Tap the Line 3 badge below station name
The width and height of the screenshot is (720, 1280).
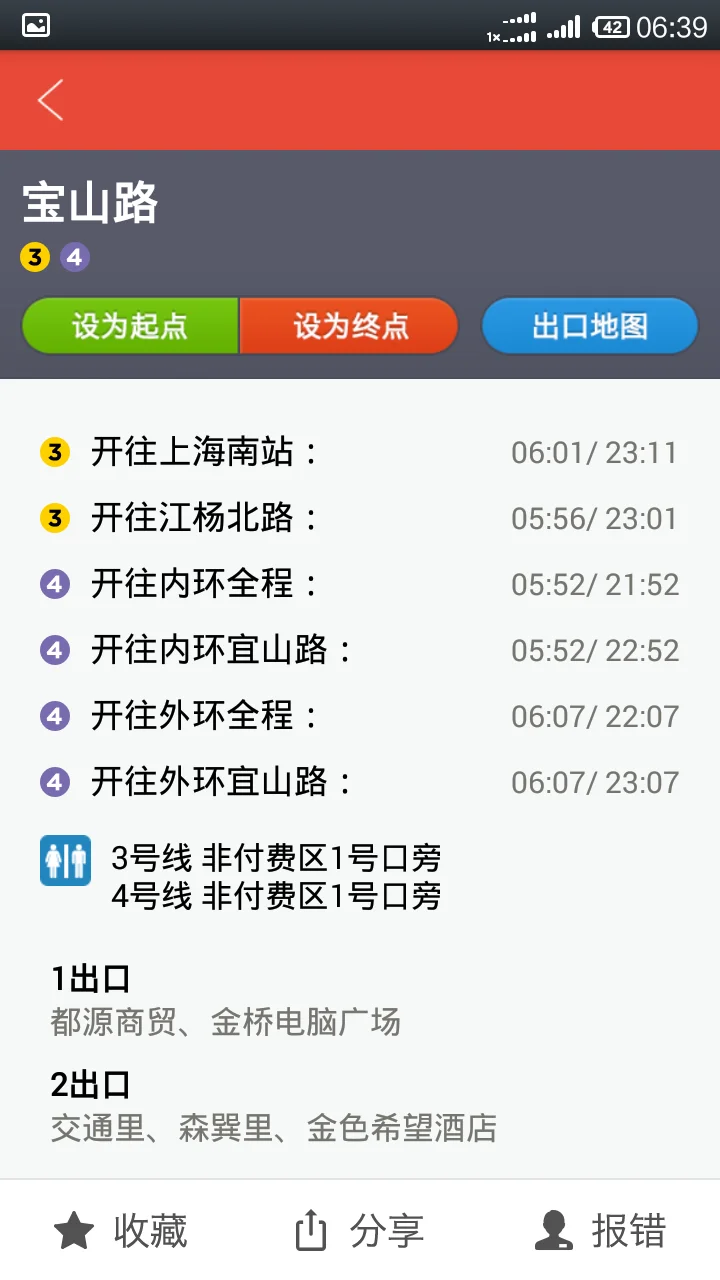click(34, 257)
